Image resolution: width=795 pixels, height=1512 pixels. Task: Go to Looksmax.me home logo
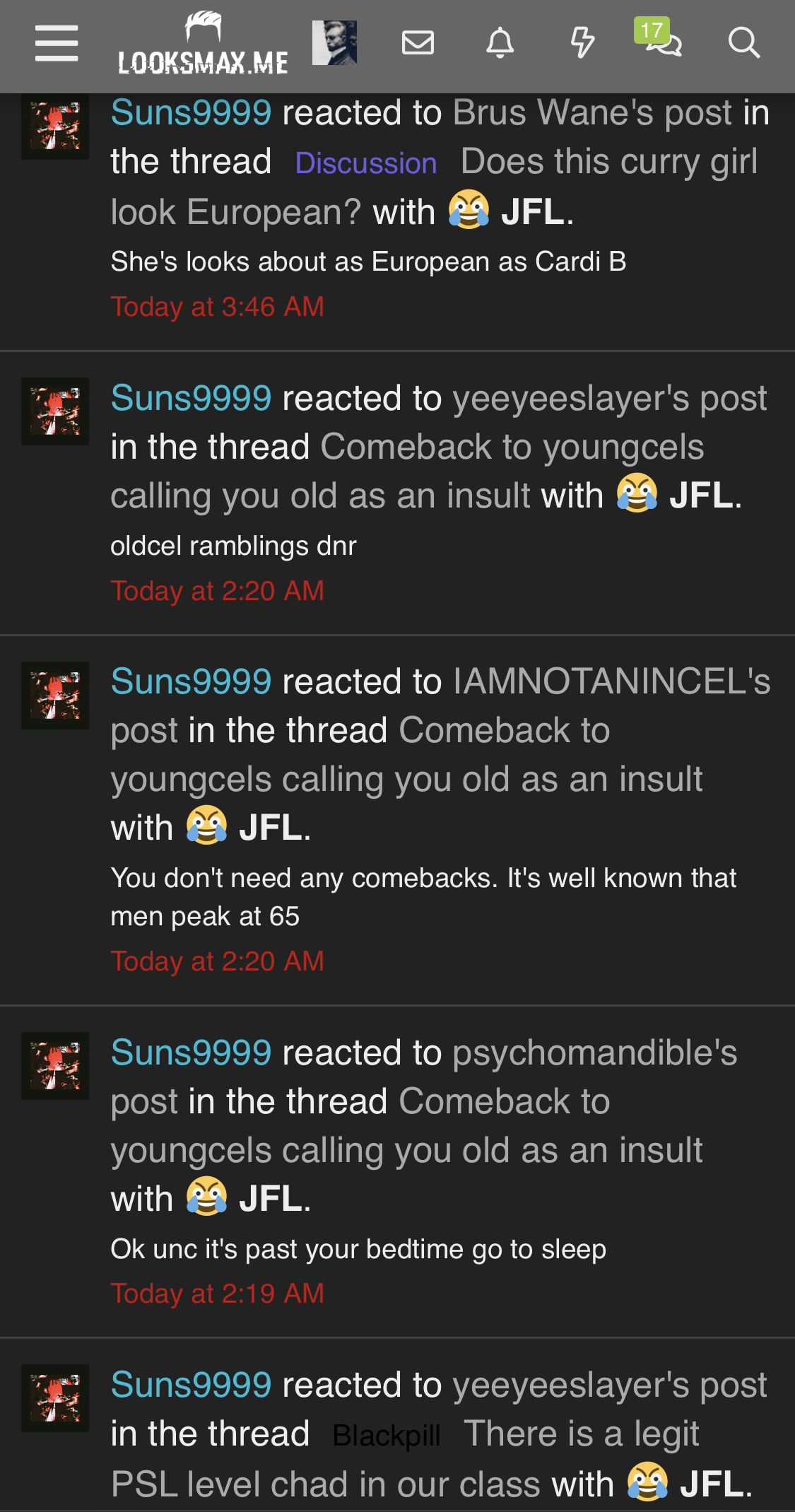(204, 44)
